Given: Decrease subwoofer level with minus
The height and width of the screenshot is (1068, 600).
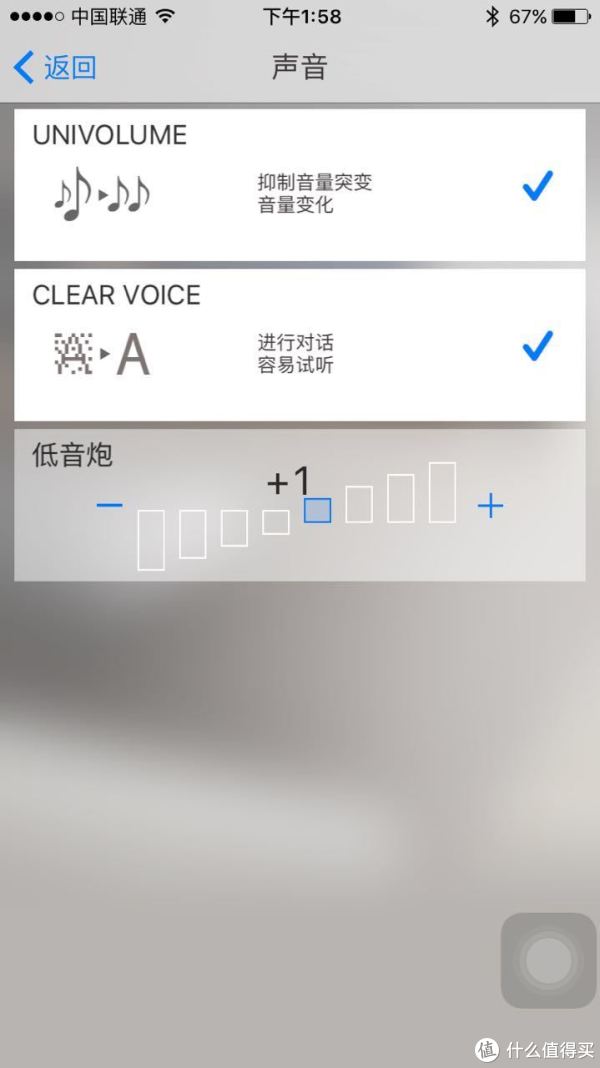Looking at the screenshot, I should click(x=109, y=505).
